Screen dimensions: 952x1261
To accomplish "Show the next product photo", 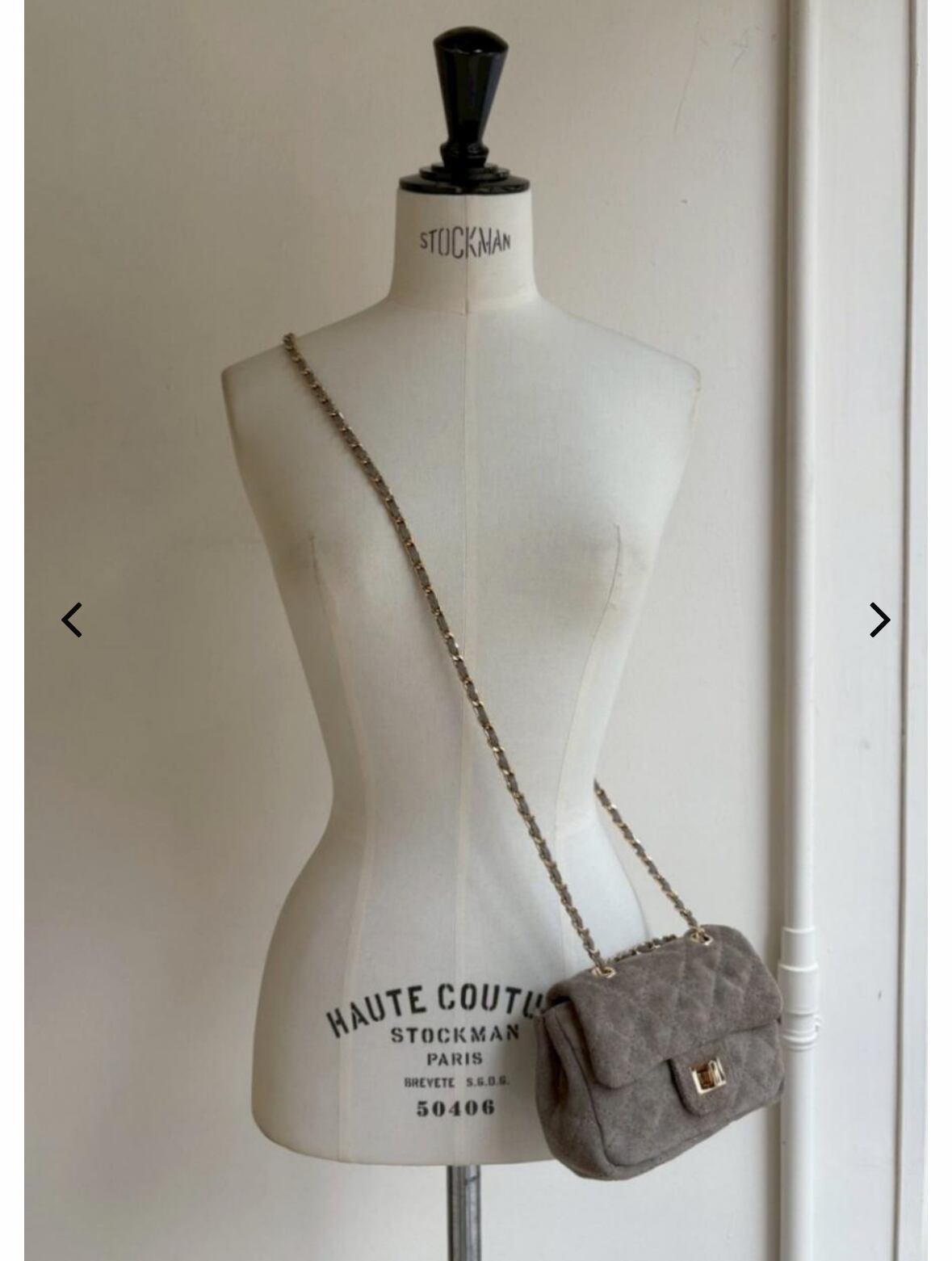I will (879, 620).
